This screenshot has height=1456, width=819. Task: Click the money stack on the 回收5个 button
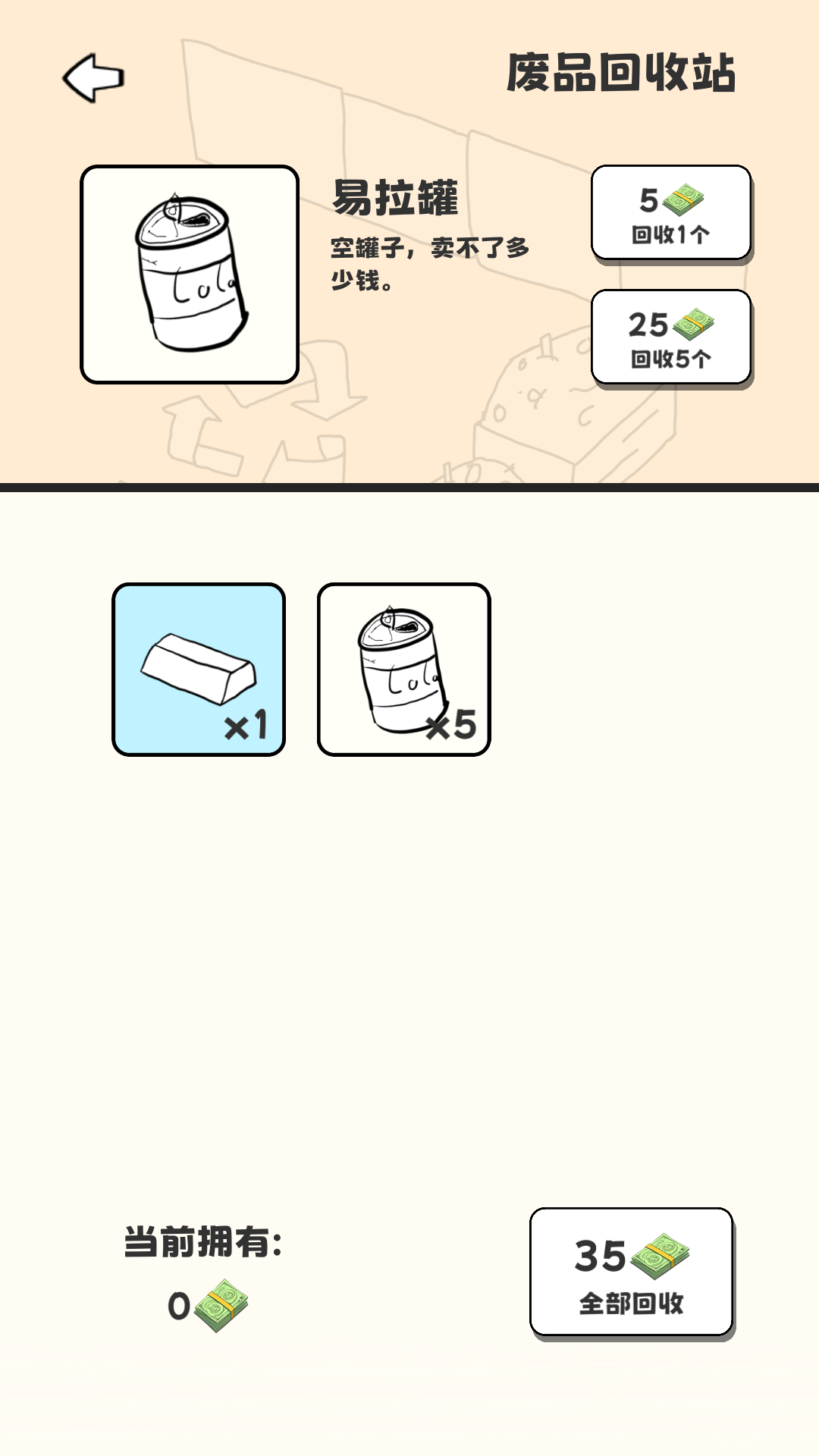pyautogui.click(x=692, y=326)
